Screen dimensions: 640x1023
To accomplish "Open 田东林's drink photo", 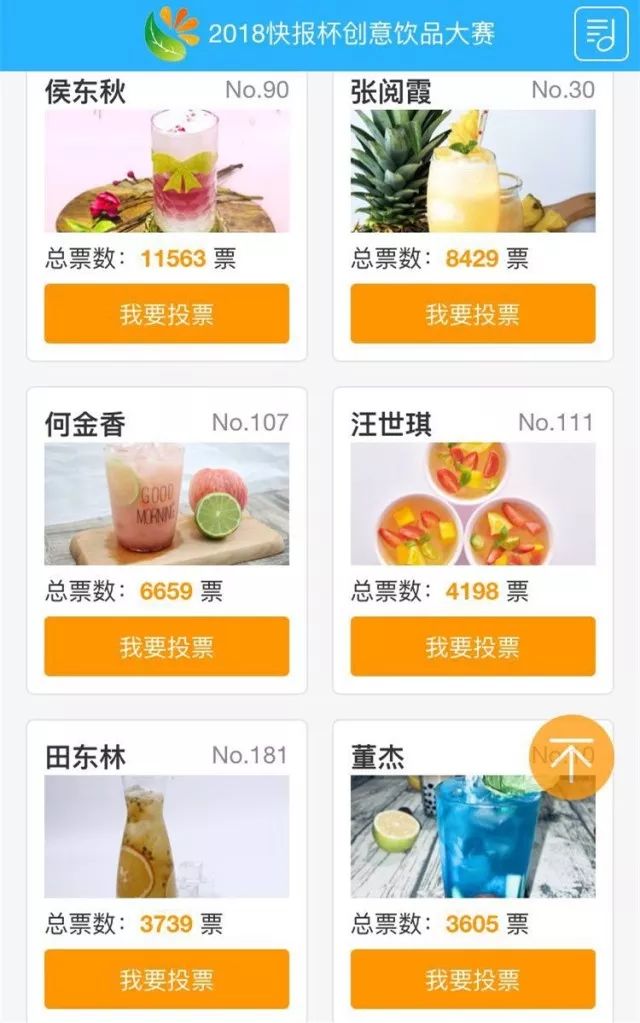I will pyautogui.click(x=167, y=836).
